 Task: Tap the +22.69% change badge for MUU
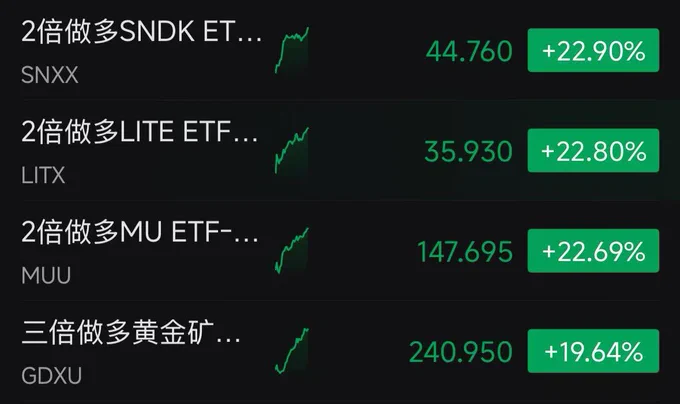pos(593,251)
